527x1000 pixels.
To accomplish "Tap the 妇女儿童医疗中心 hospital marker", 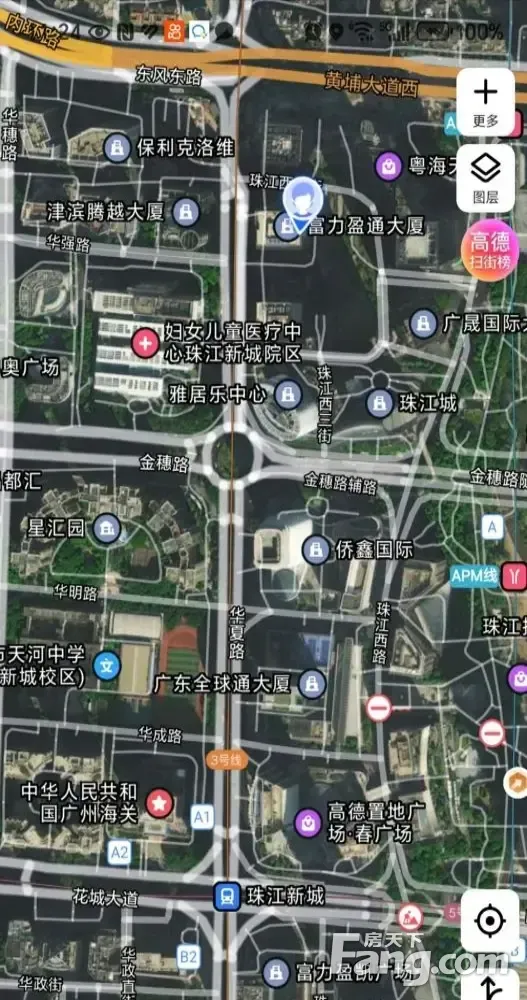I will click(x=145, y=344).
